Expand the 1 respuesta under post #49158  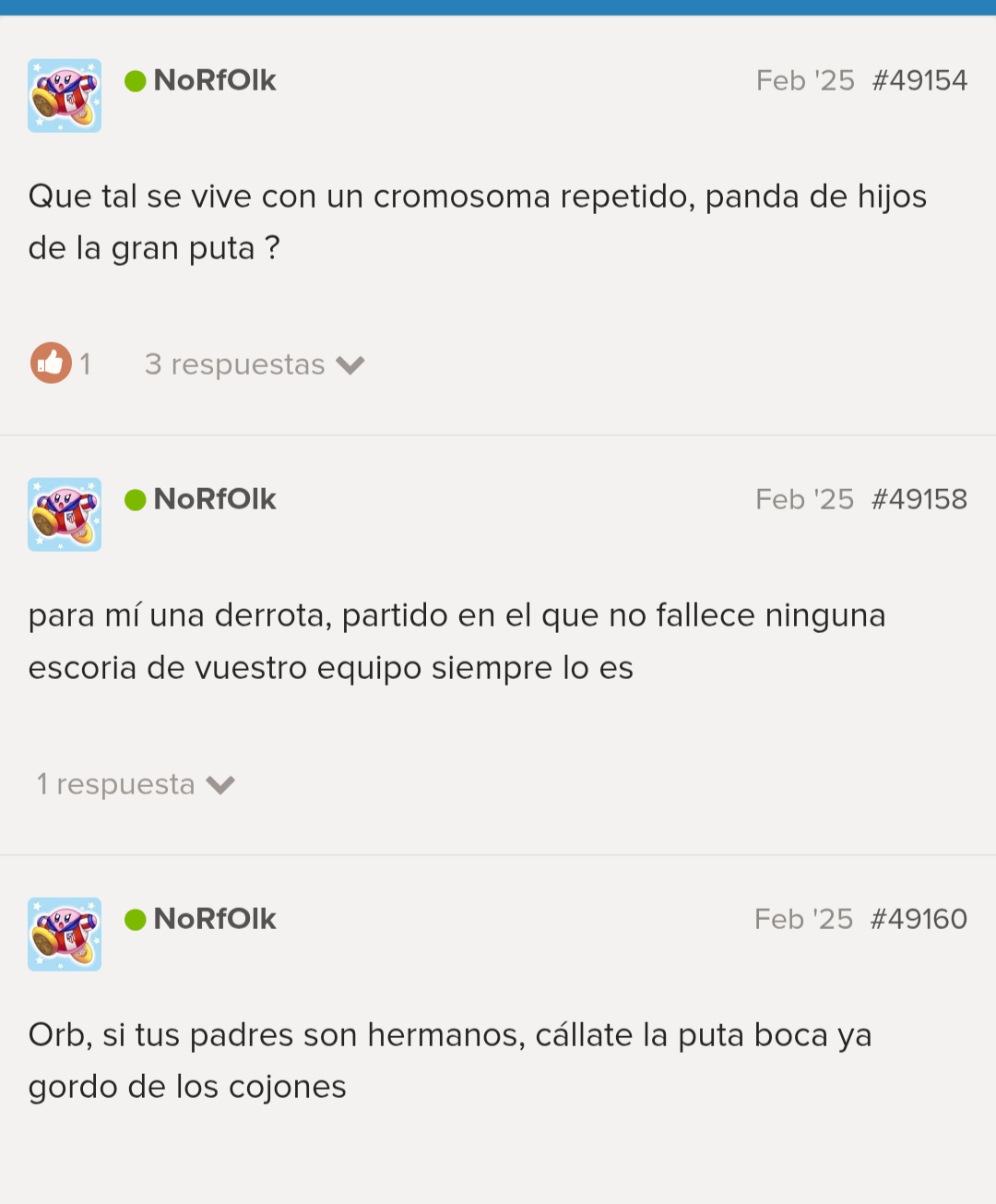[136, 784]
